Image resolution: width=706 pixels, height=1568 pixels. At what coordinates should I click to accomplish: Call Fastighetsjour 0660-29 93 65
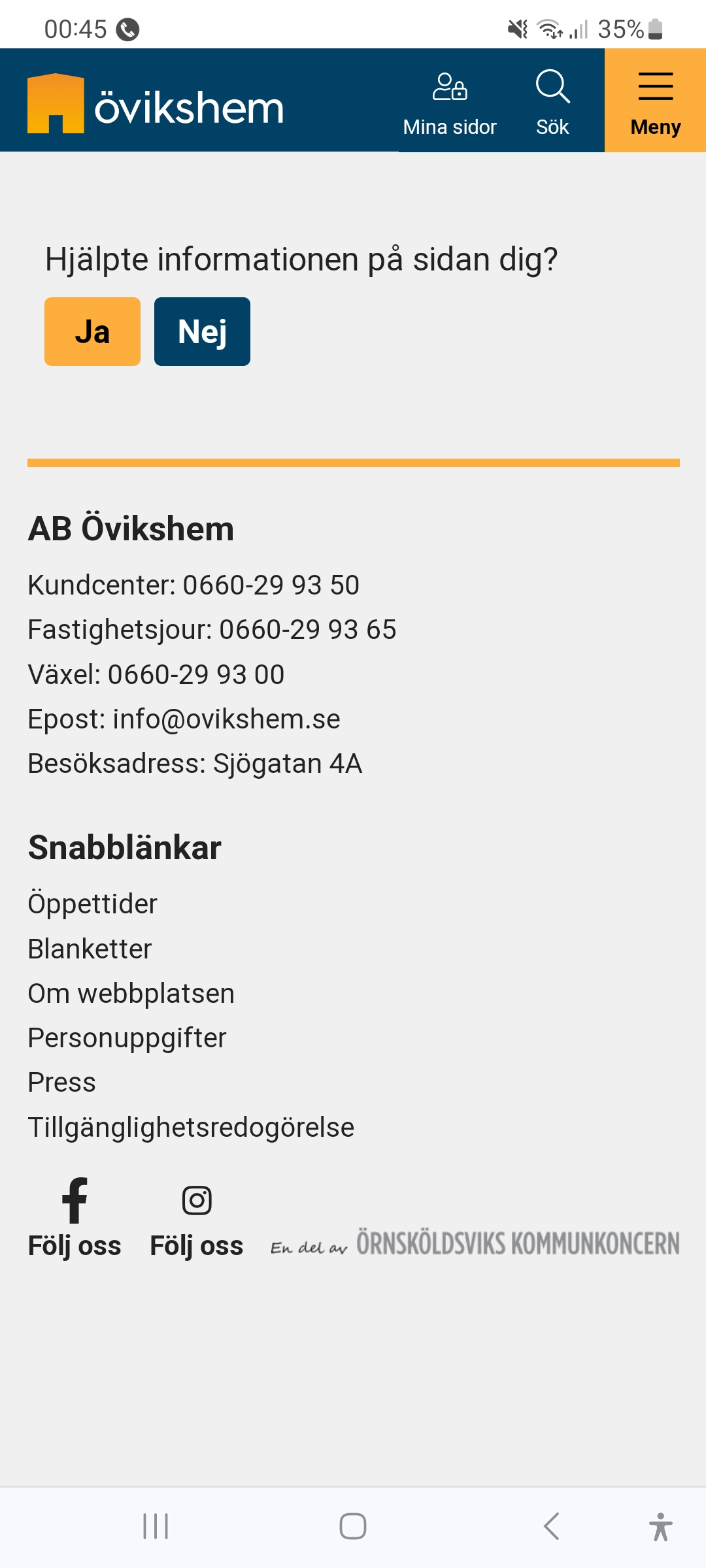pyautogui.click(x=307, y=630)
